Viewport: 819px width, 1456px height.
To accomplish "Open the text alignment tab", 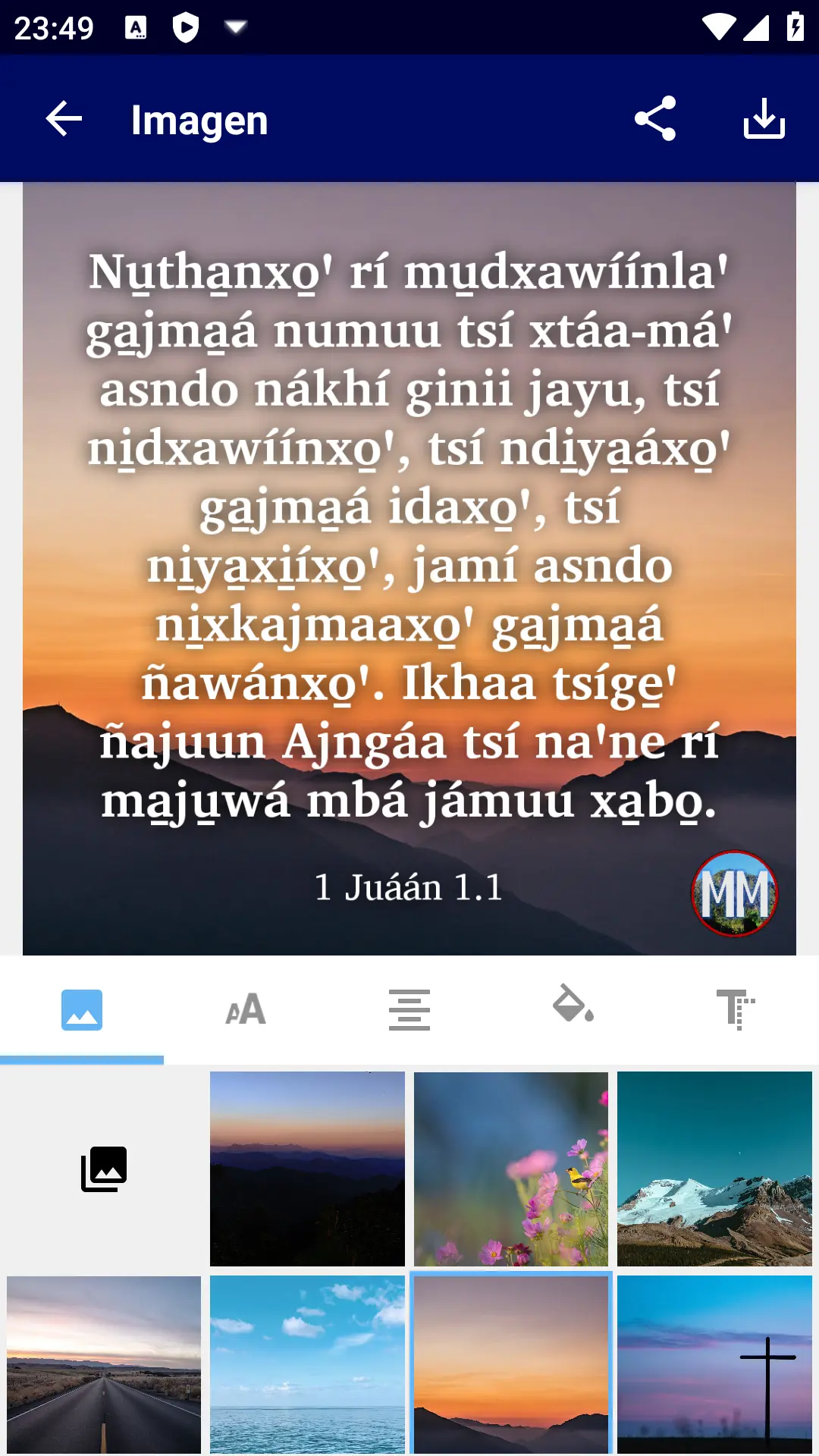I will pyautogui.click(x=409, y=1009).
